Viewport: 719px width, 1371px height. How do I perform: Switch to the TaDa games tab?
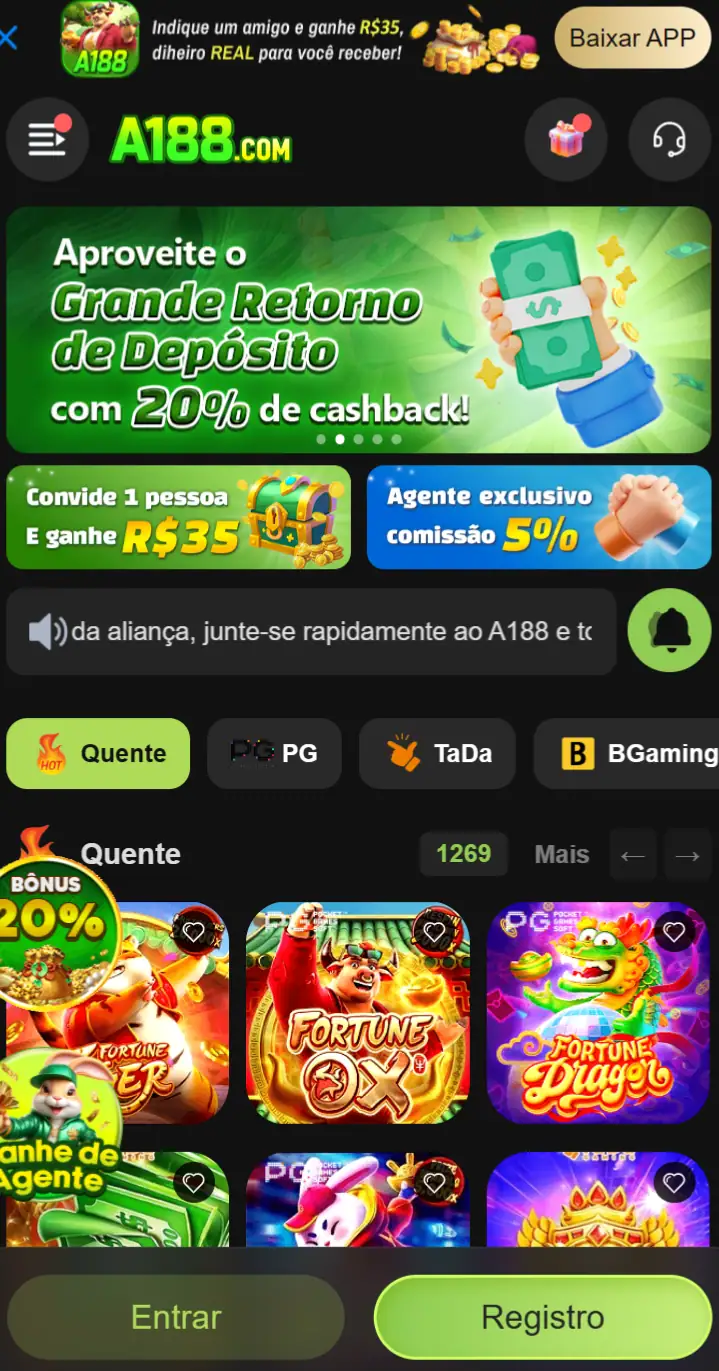[x=438, y=753]
